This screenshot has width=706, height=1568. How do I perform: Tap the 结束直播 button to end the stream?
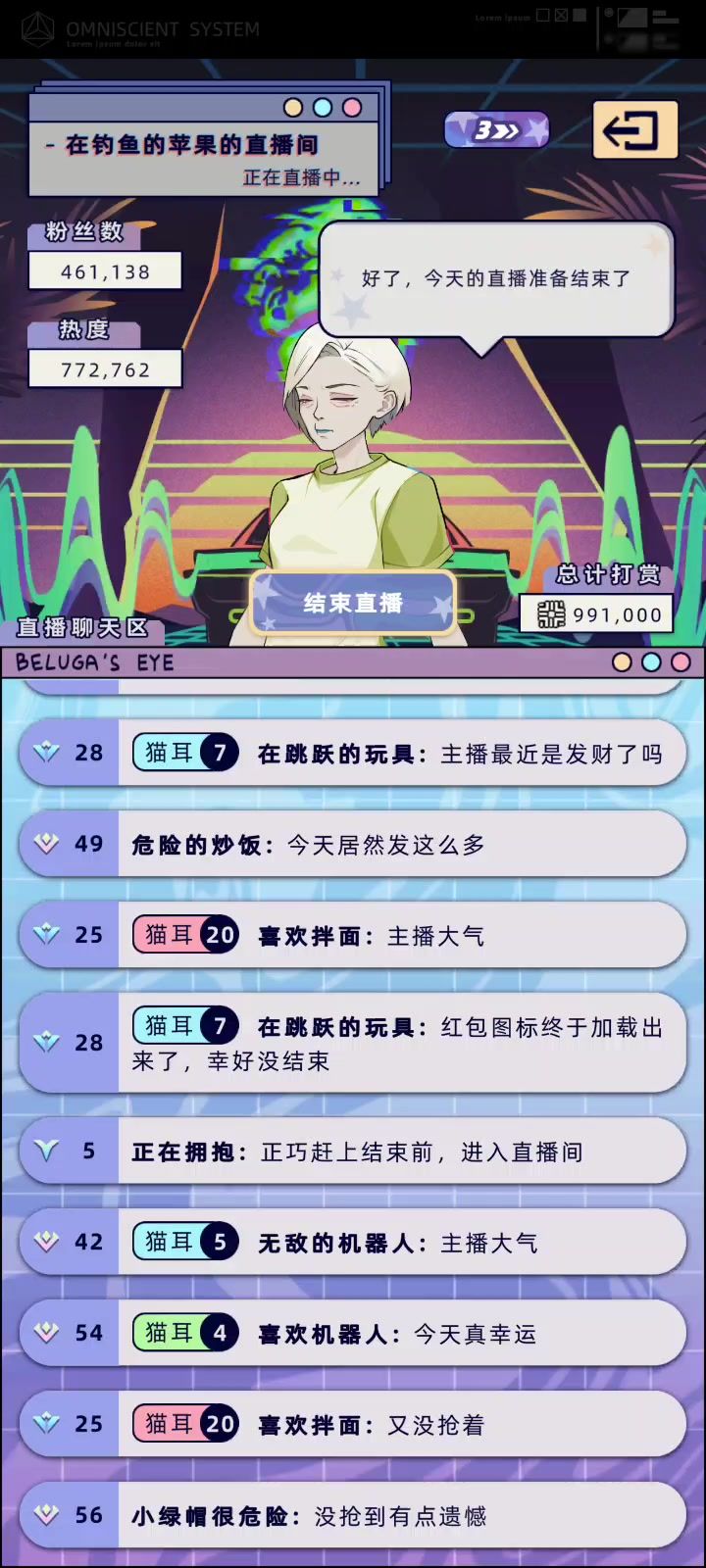coord(353,602)
